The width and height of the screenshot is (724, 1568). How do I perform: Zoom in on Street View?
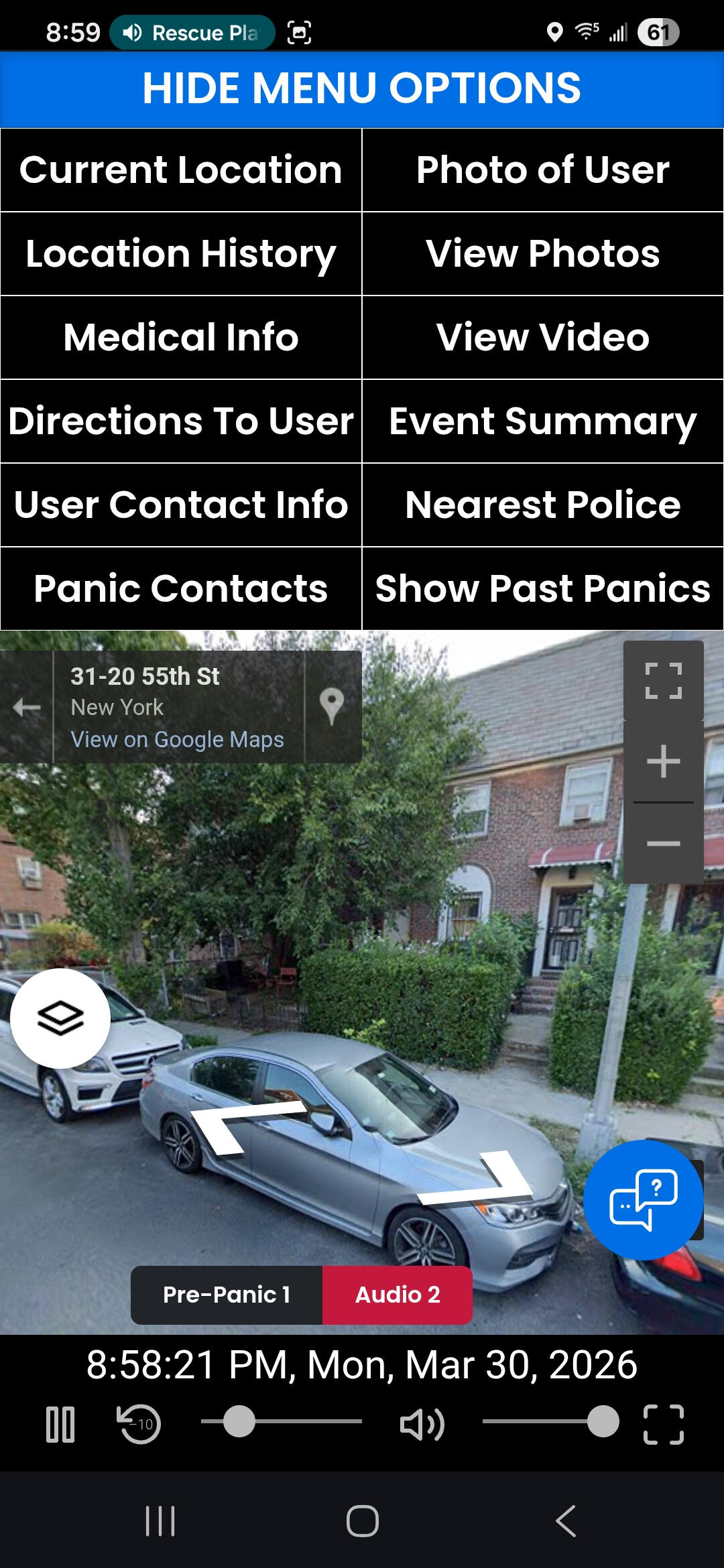[664, 762]
